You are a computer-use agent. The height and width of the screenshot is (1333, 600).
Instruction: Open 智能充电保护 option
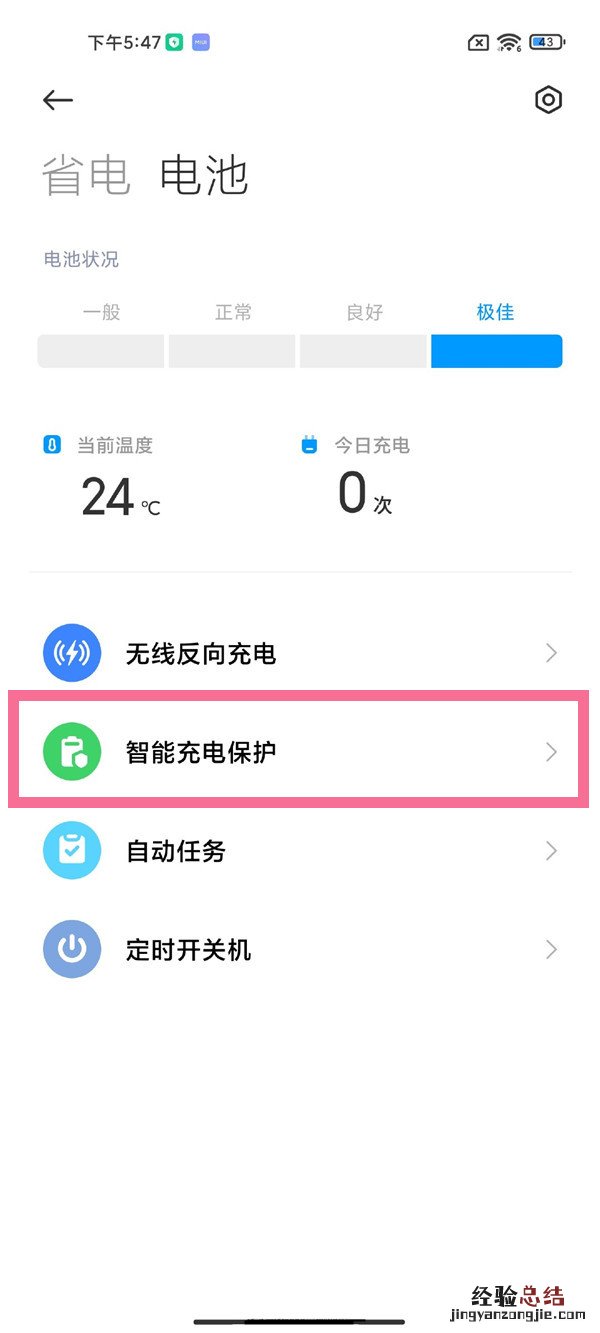[x=300, y=752]
